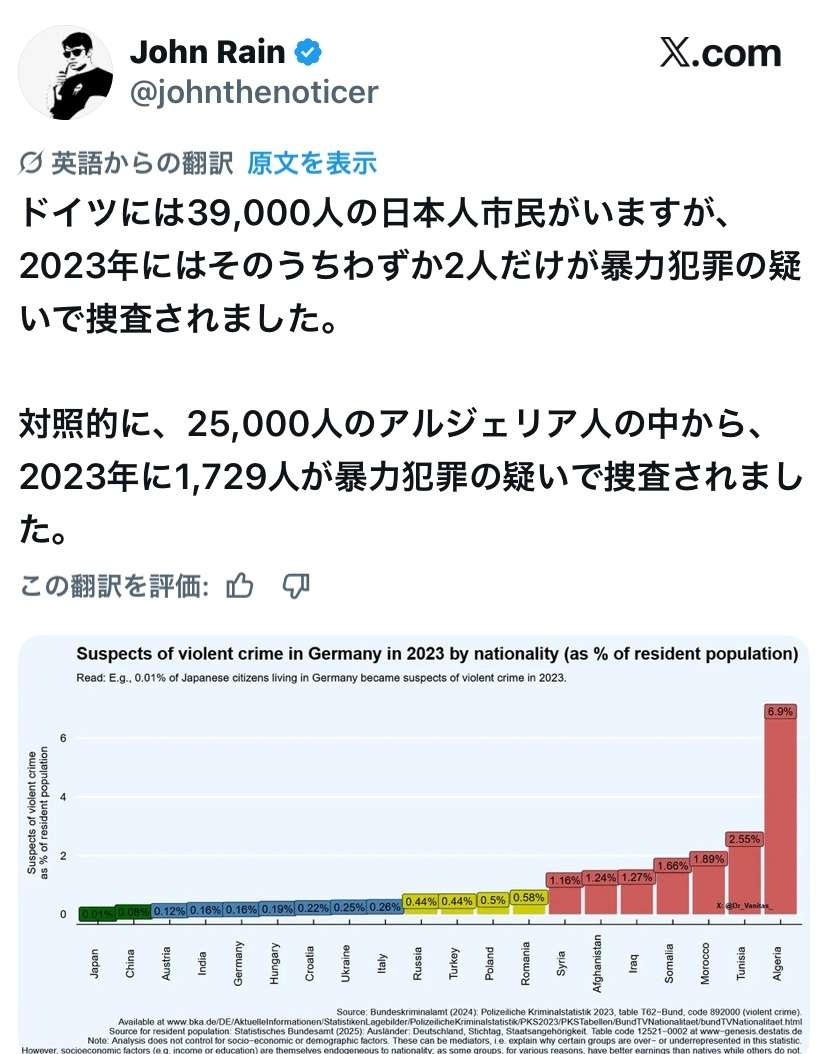Open the @johnthenoticer profile handle
Viewport: 828px width, 1054px height.
(254, 92)
